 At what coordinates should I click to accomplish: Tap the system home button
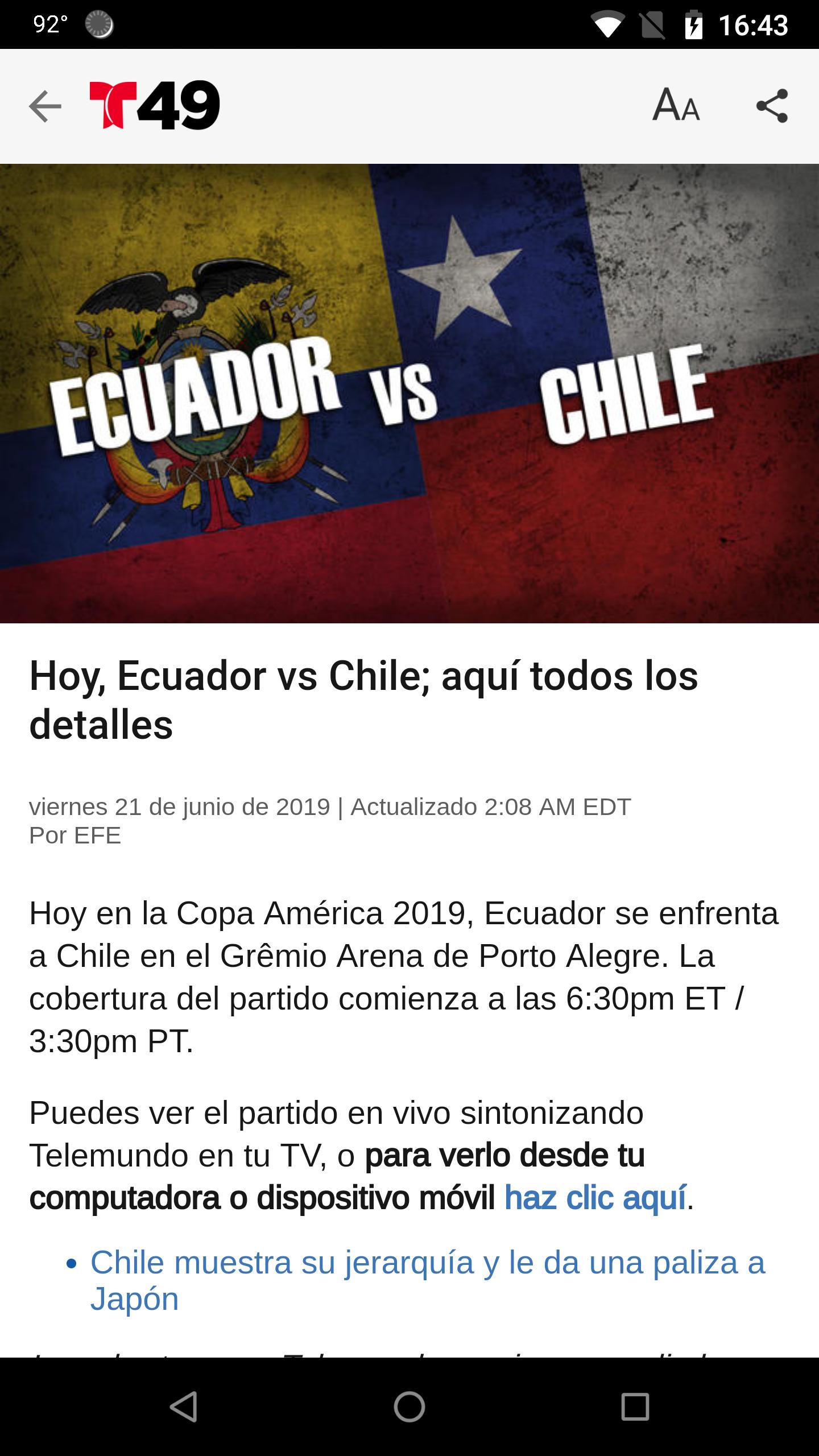coord(409,1407)
